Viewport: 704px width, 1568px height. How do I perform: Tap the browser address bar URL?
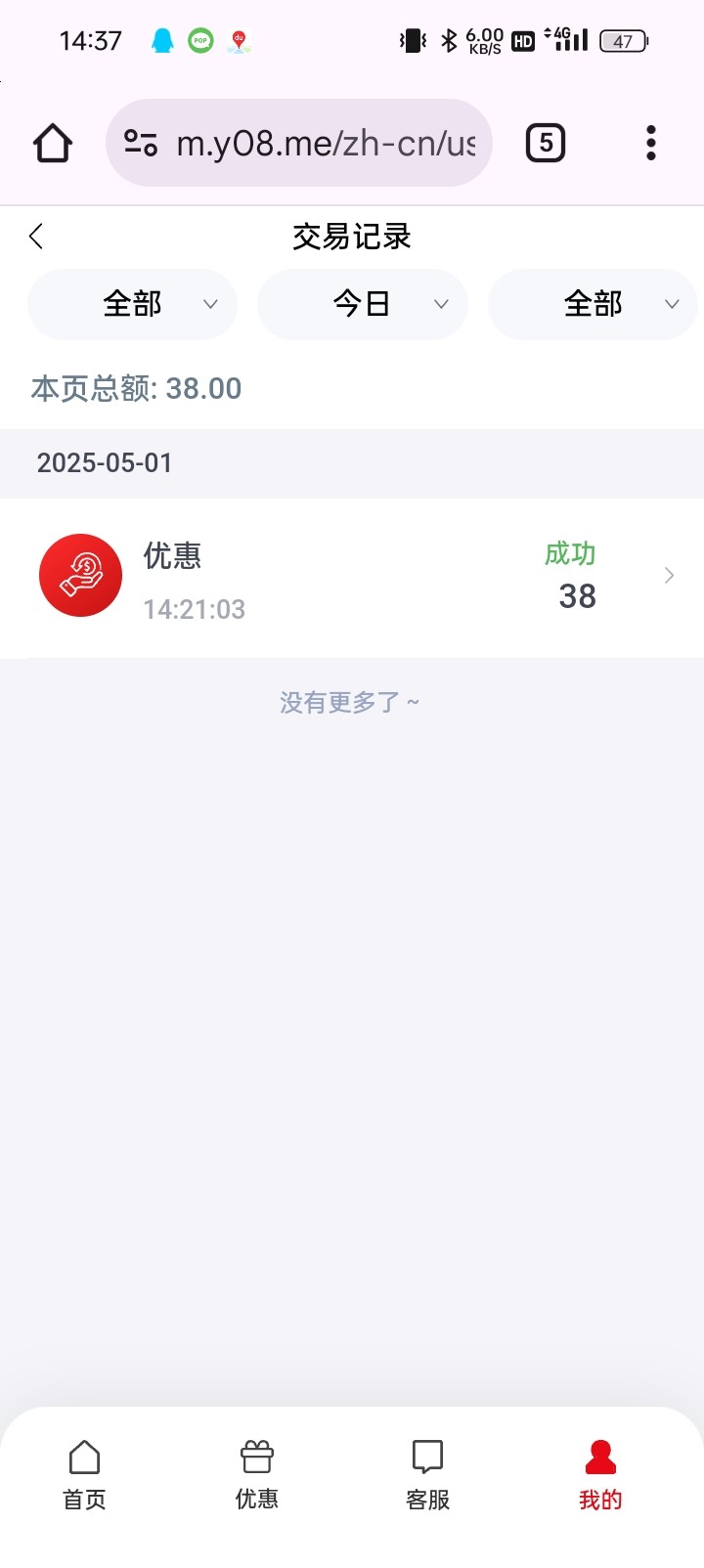(325, 144)
